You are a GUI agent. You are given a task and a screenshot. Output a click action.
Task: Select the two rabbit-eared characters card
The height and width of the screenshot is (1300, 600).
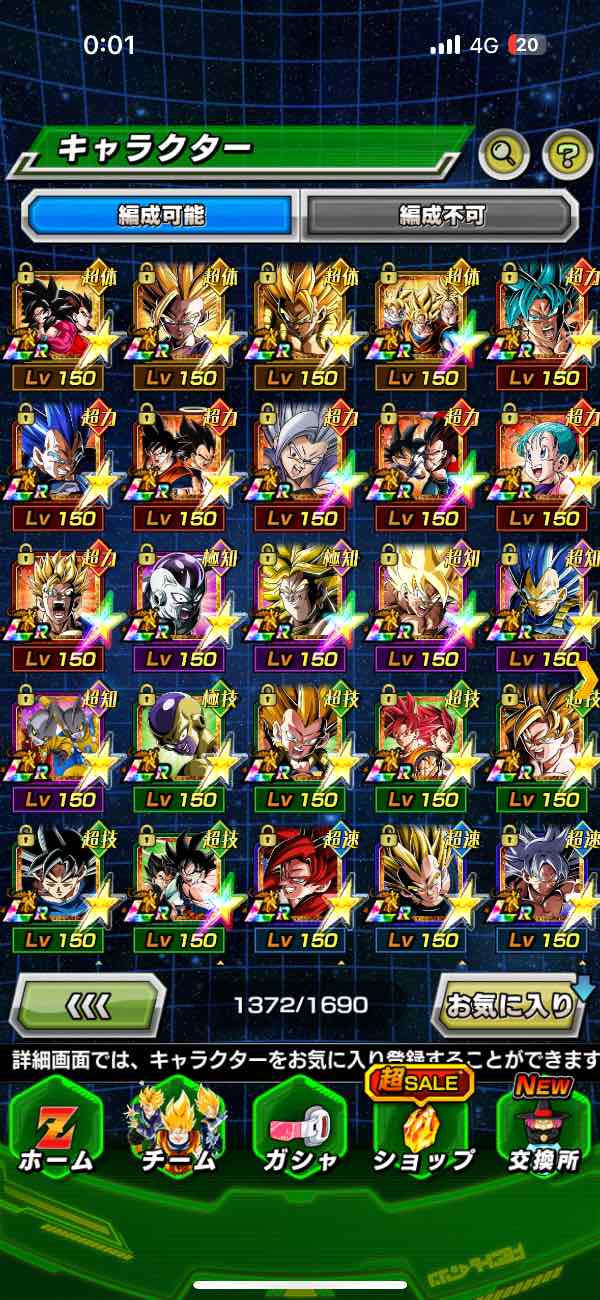[58, 740]
